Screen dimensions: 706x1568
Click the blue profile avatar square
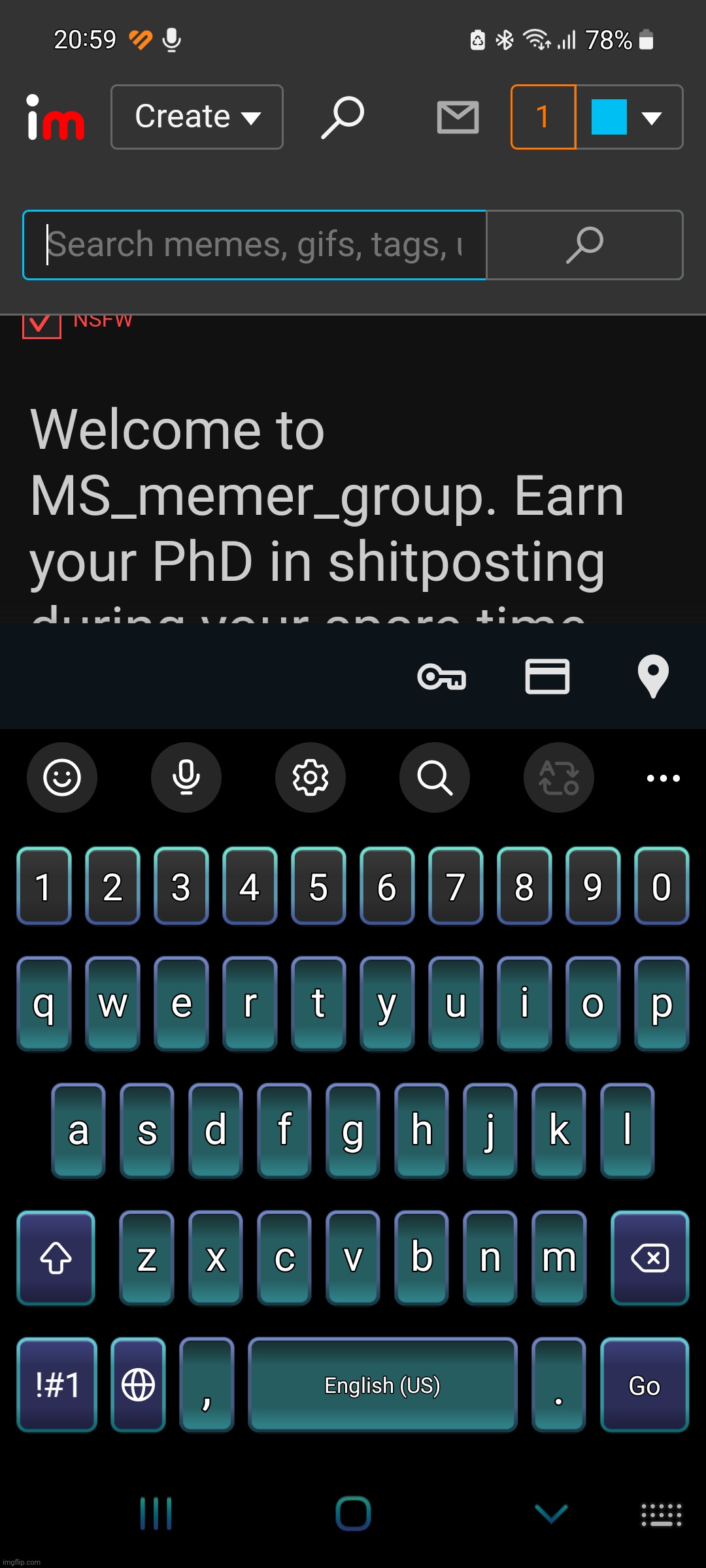[x=609, y=118]
